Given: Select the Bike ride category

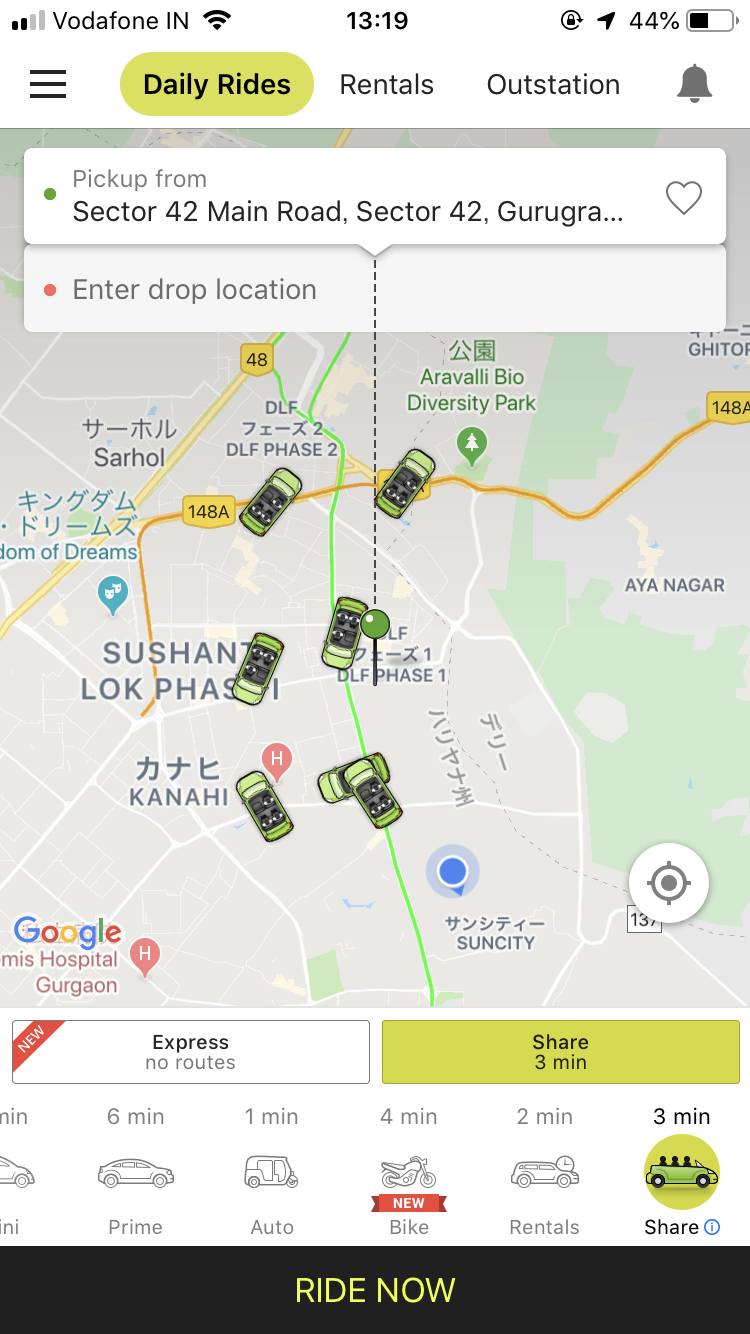Looking at the screenshot, I should 409,1174.
